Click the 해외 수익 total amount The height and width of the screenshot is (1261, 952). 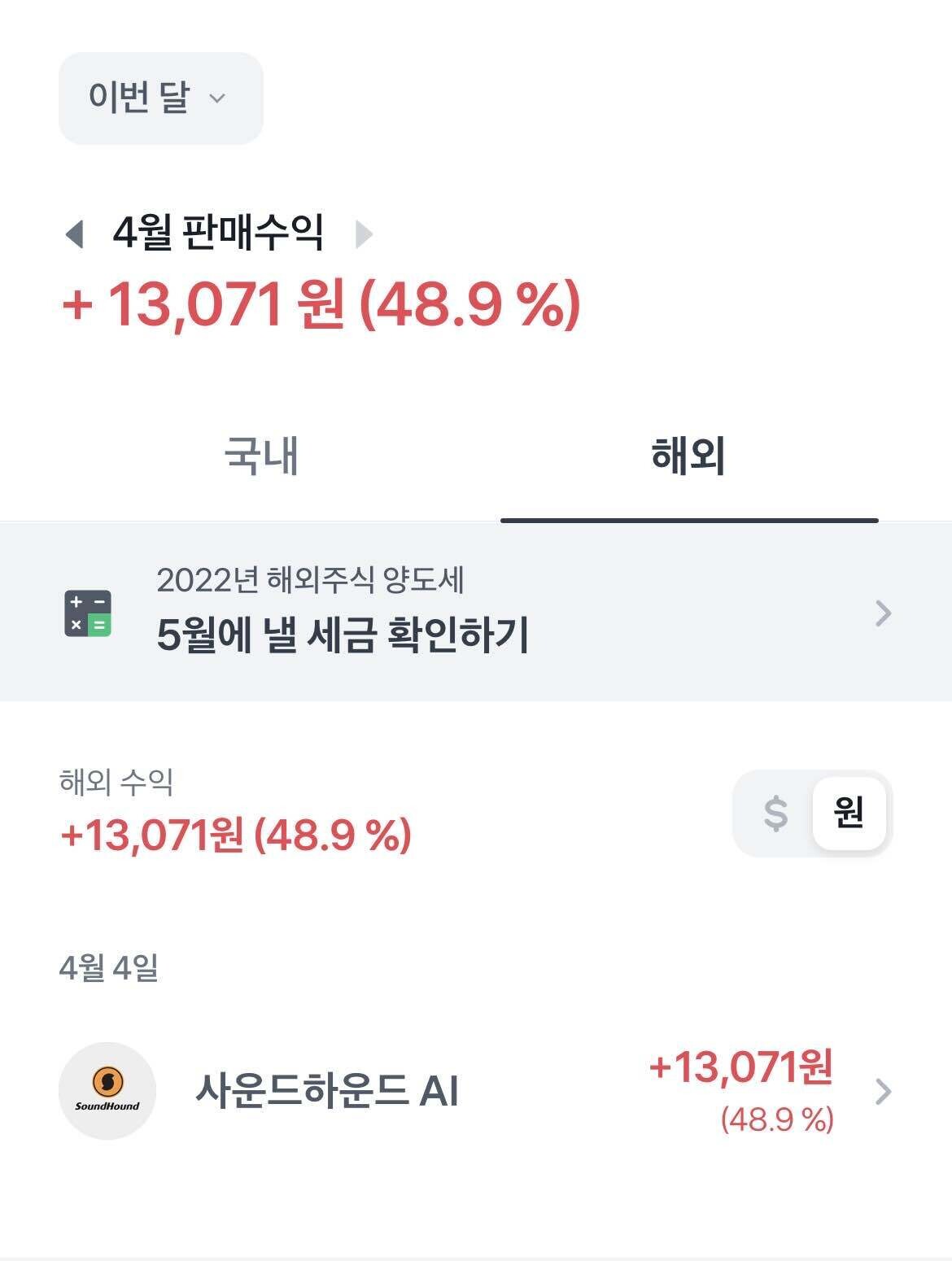[x=236, y=836]
